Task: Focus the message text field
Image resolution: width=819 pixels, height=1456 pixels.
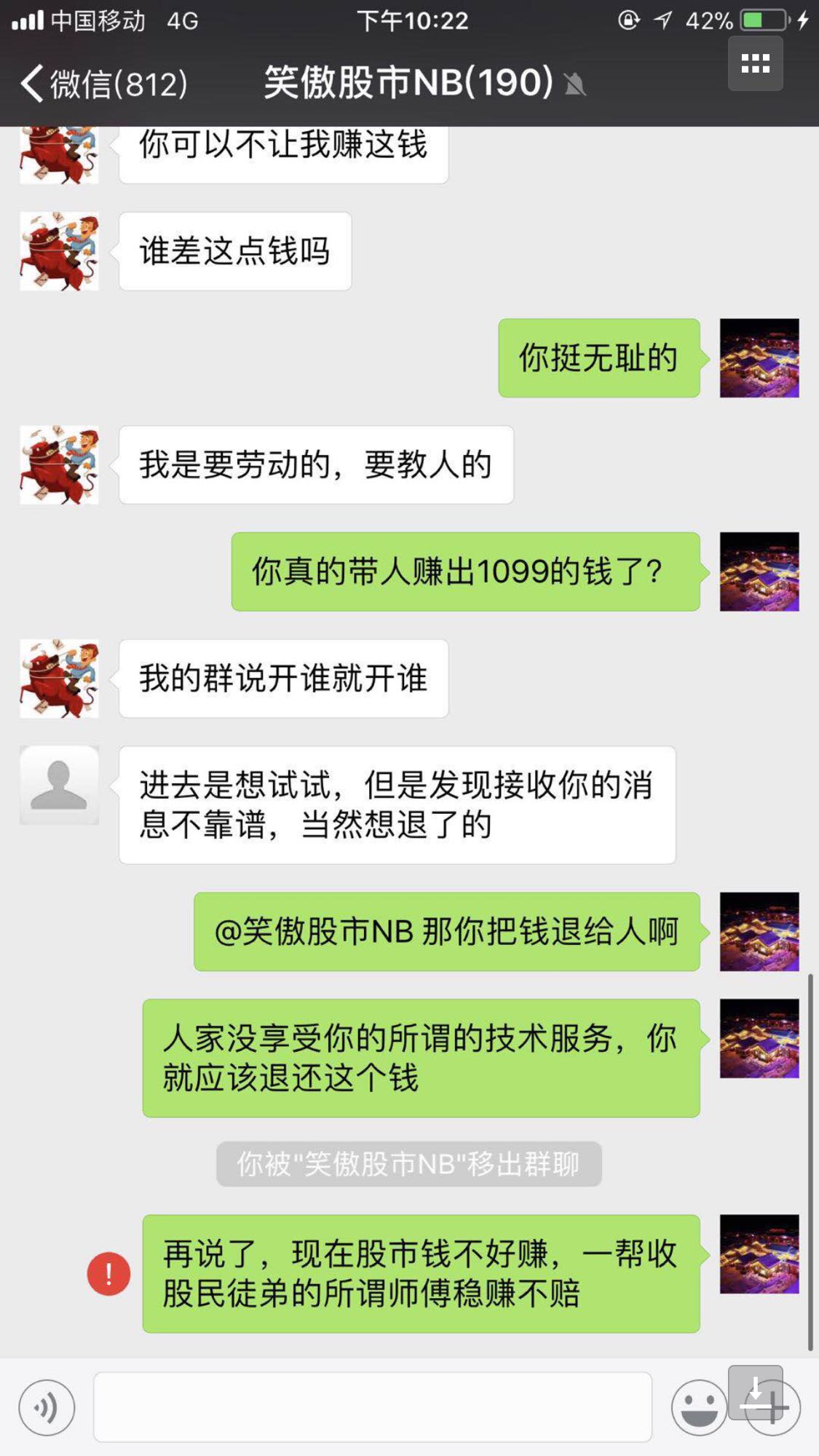Action: click(372, 1407)
